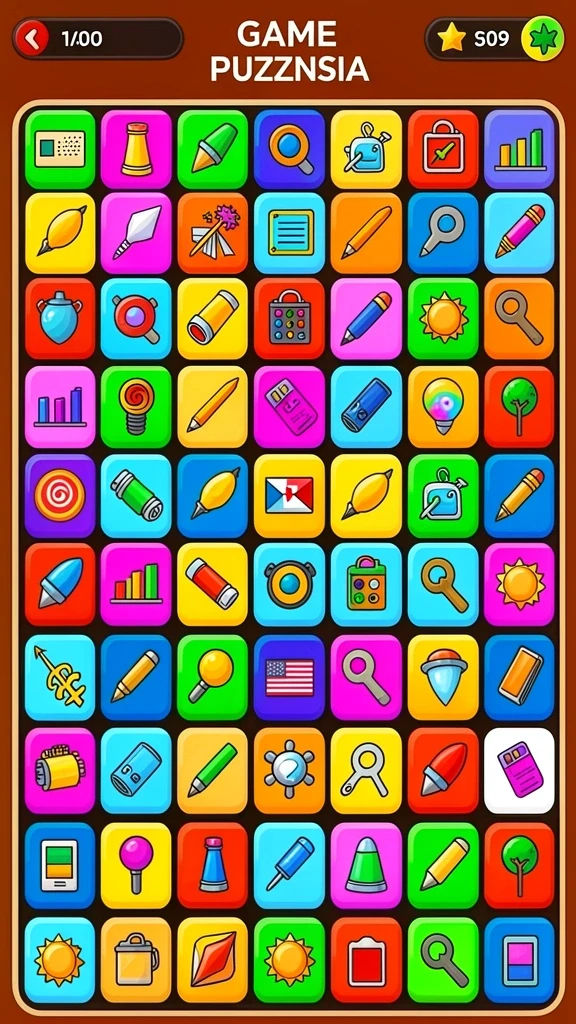The height and width of the screenshot is (1024, 576).
Task: Tap the rainbow light bulb tile
Action: (443, 406)
